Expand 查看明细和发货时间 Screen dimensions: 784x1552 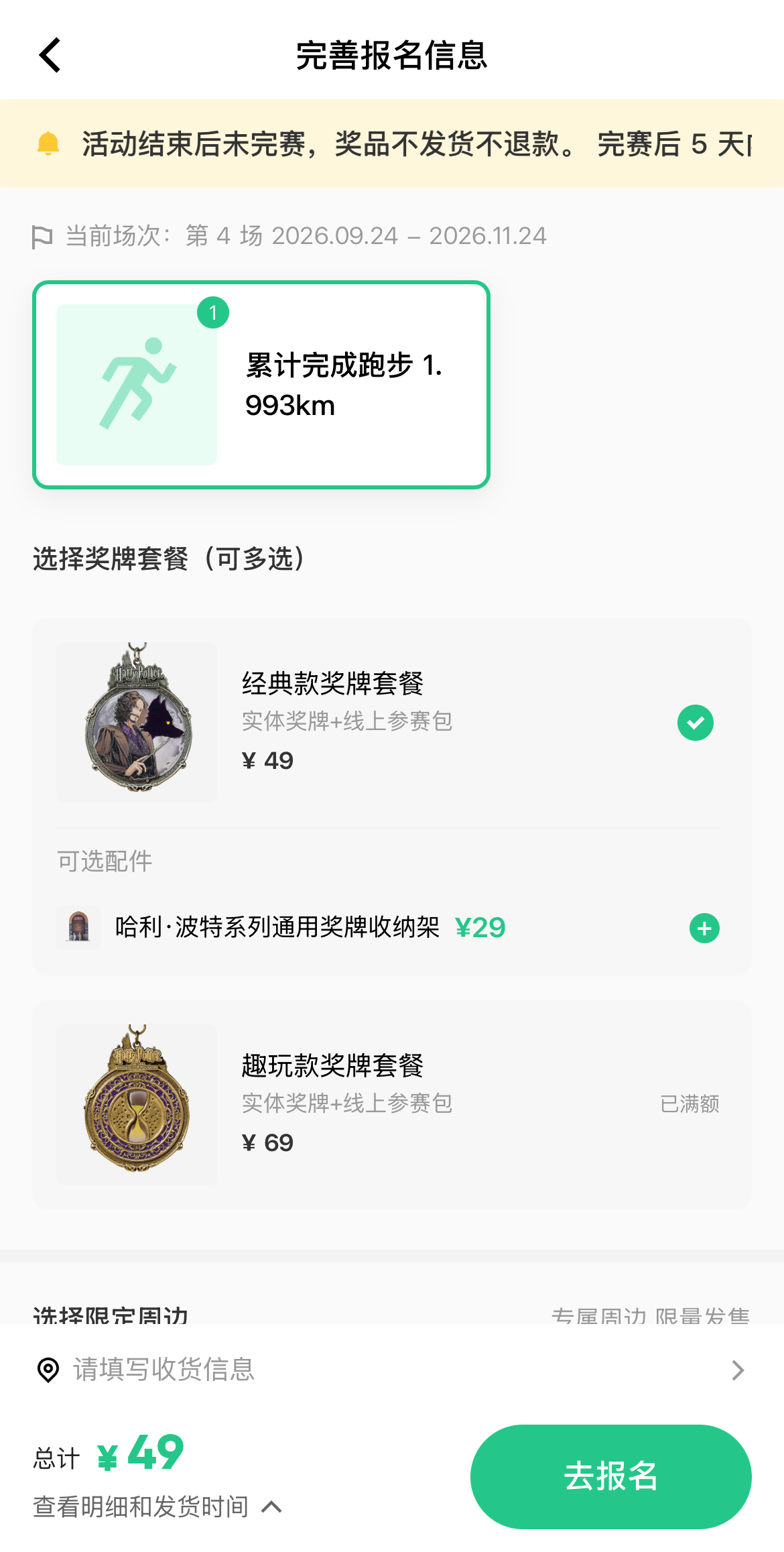click(157, 1506)
